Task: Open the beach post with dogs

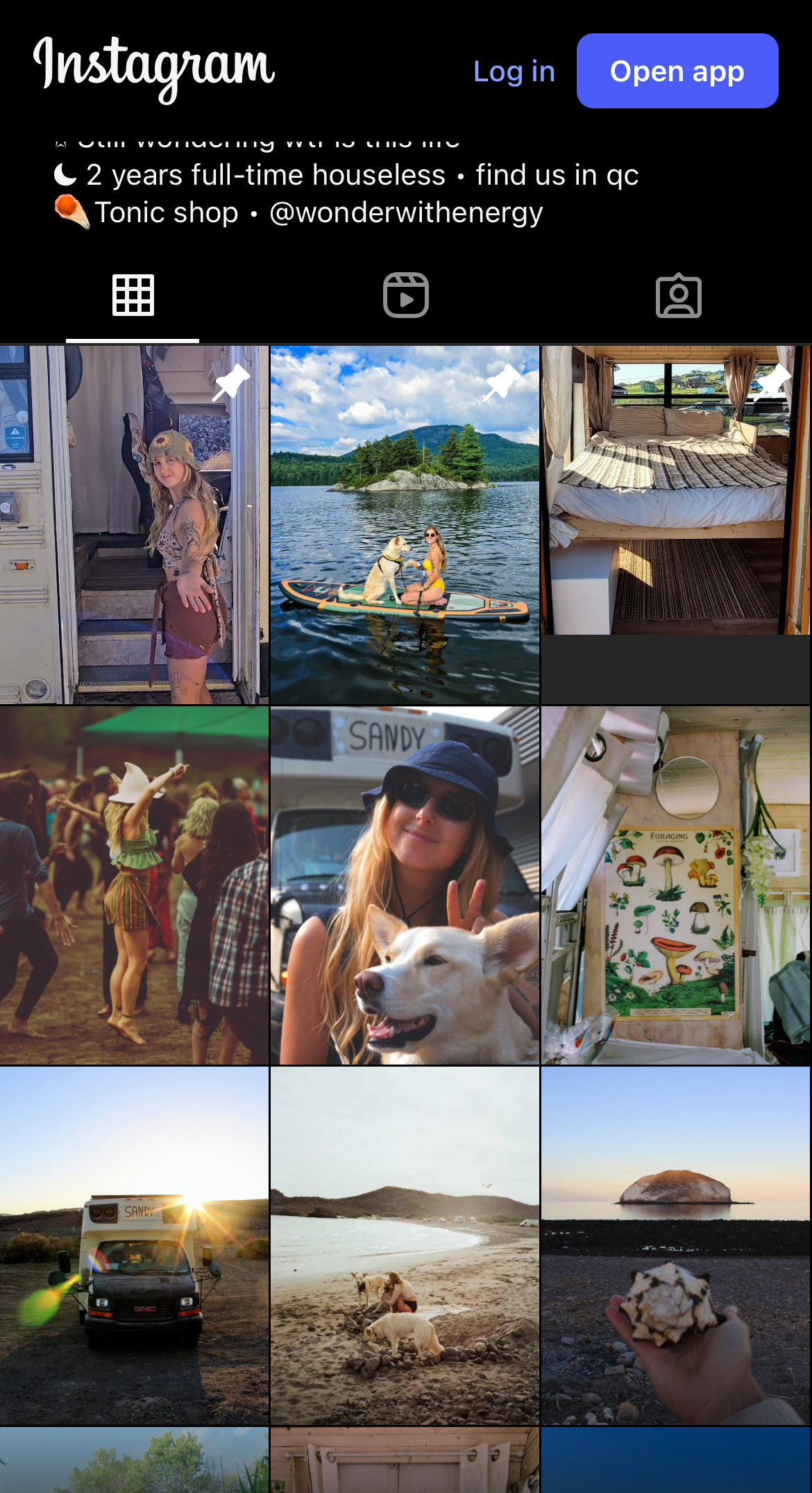Action: (x=405, y=1246)
